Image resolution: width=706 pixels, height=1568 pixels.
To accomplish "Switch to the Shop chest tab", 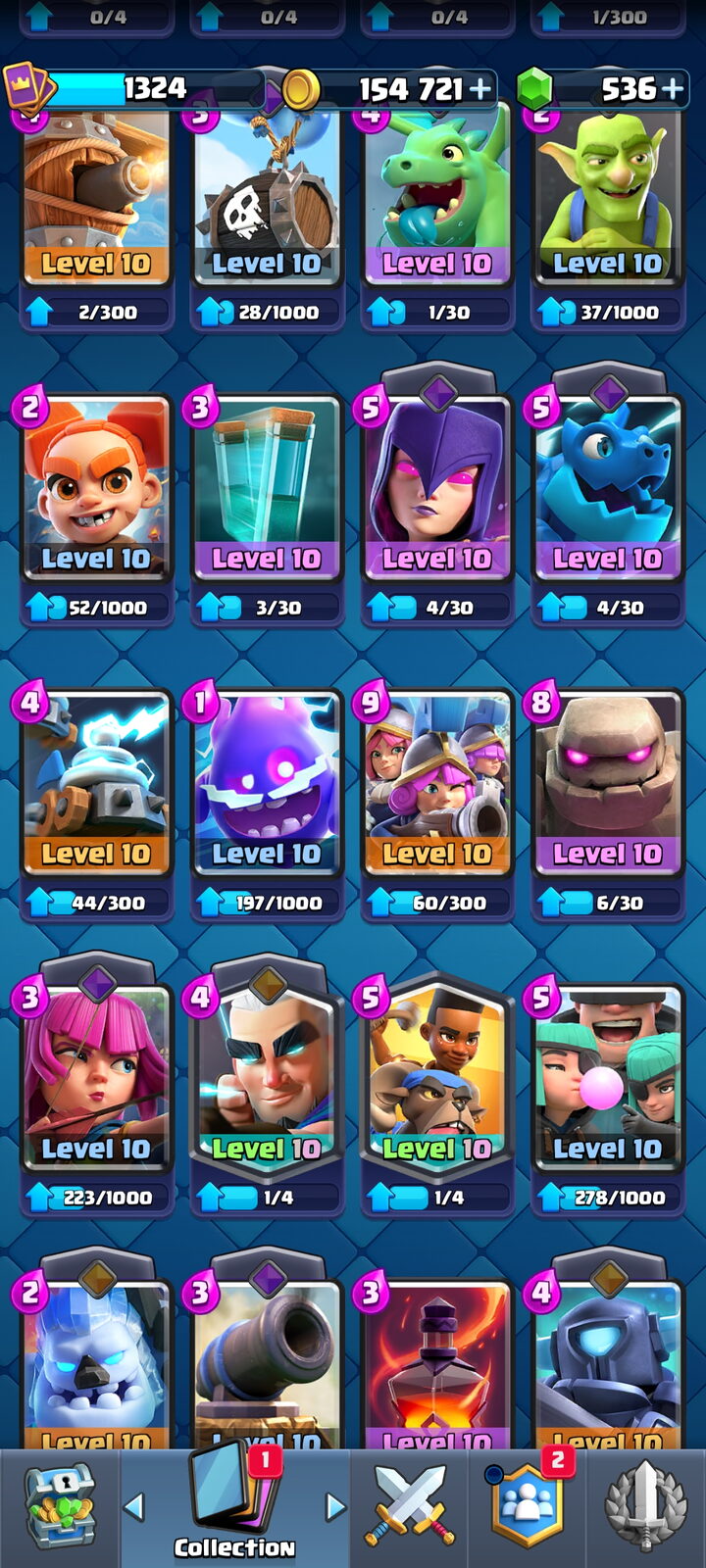I will (x=60, y=1507).
